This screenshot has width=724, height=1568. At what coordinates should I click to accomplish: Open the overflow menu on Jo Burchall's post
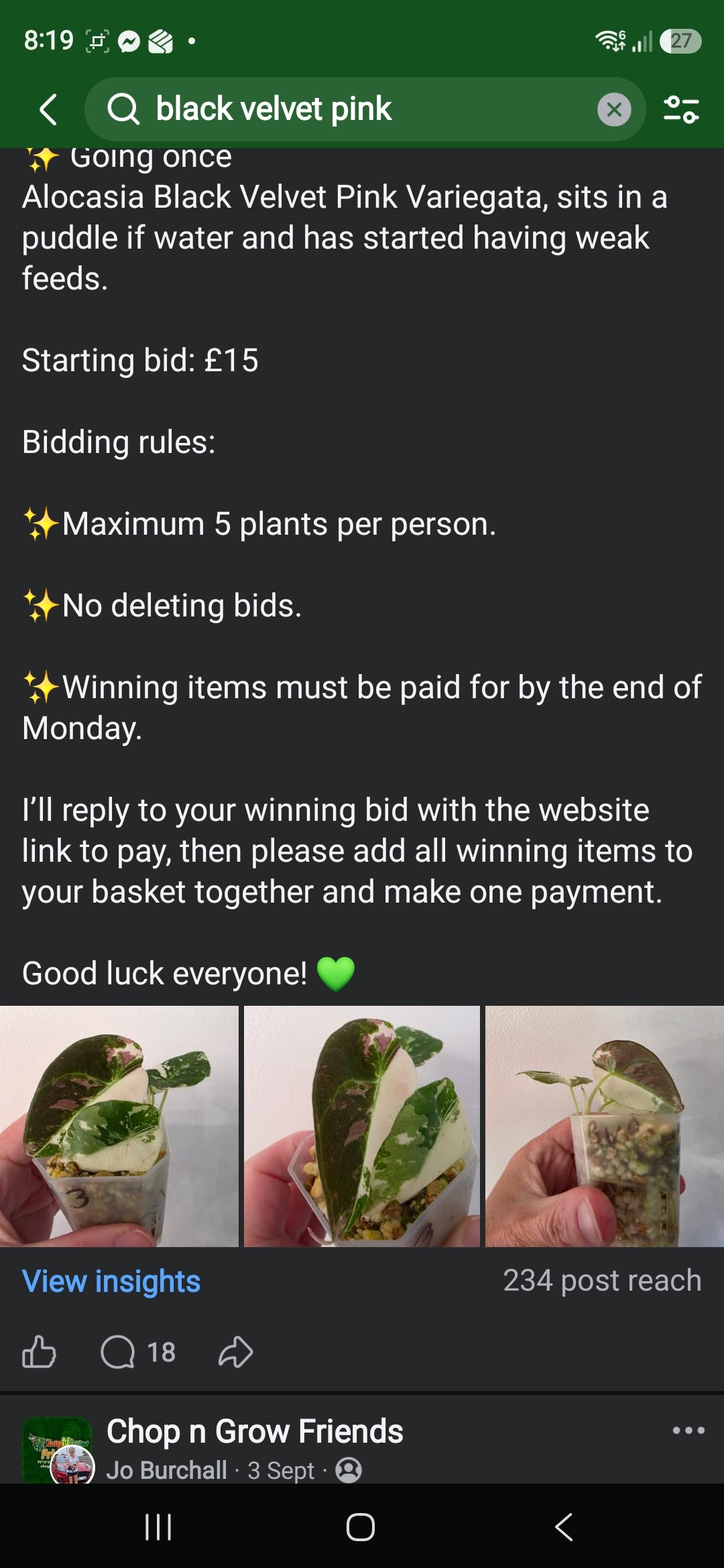tap(688, 1430)
